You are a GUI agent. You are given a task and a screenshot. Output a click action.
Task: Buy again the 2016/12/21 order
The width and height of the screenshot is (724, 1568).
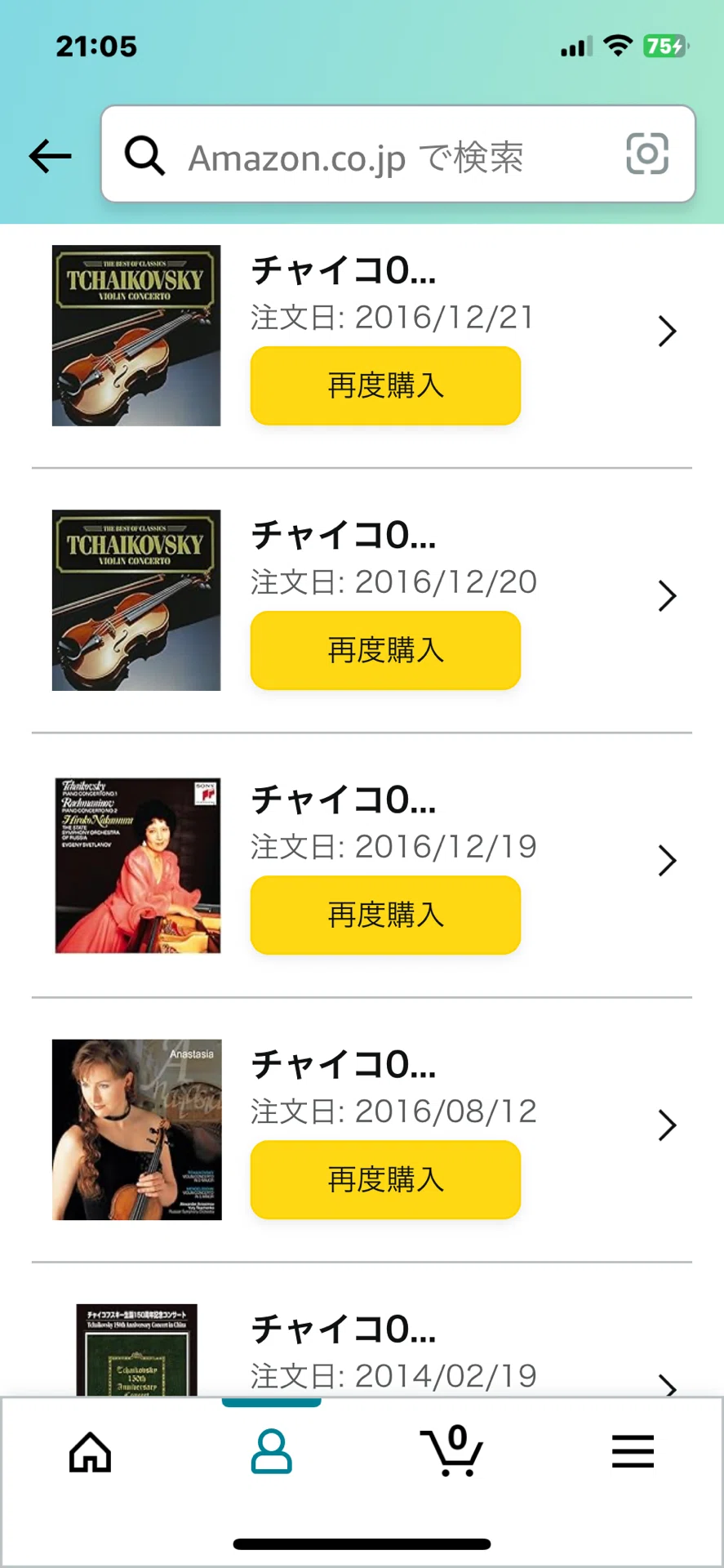coord(385,385)
